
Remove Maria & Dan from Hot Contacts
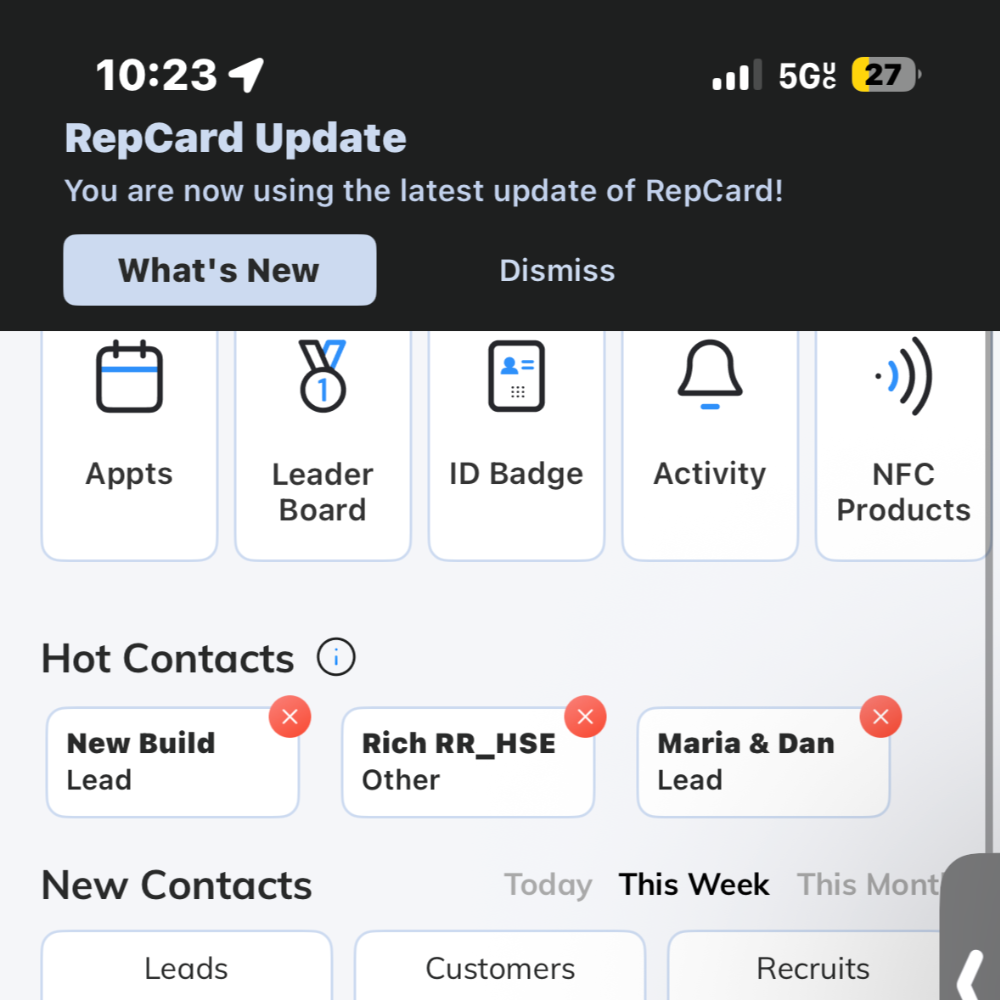click(881, 717)
